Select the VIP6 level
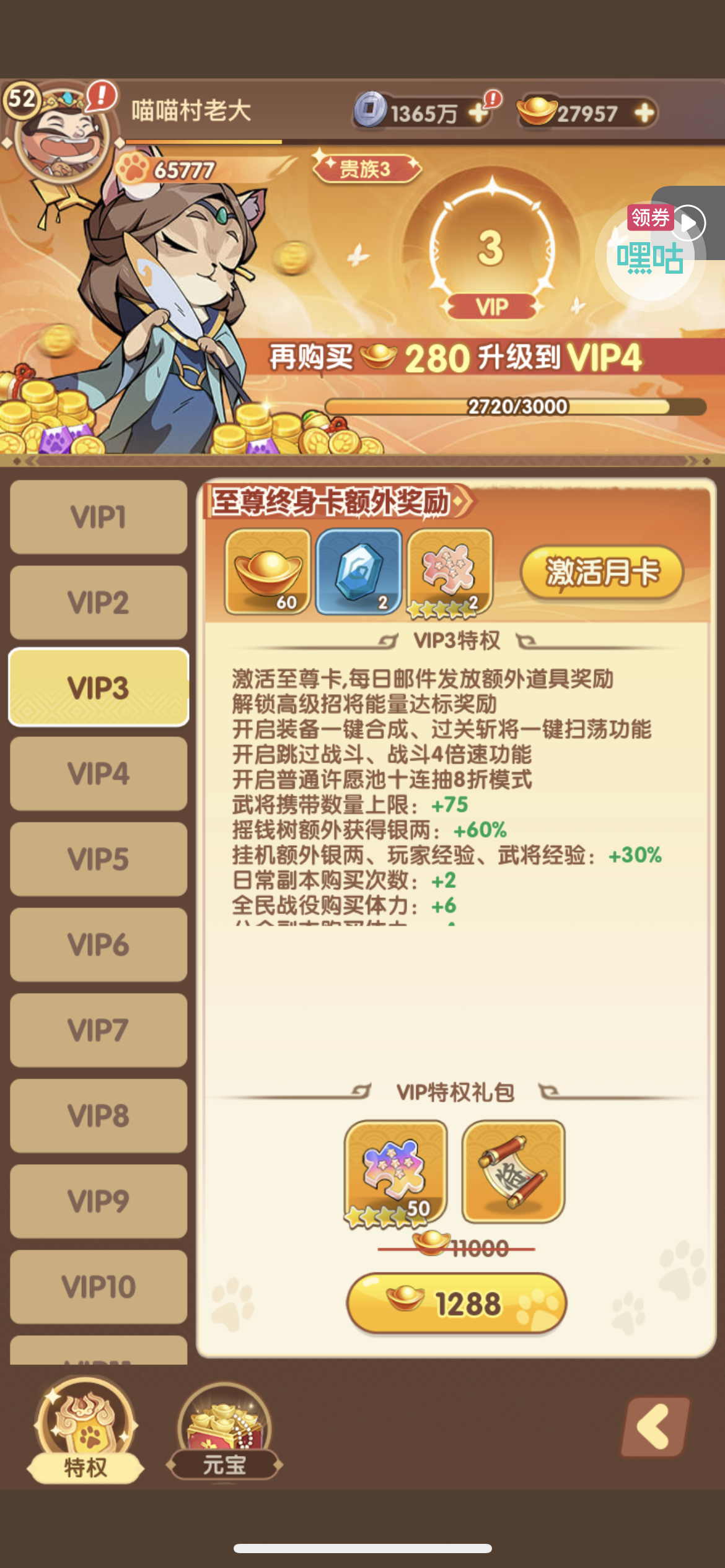The image size is (725, 1568). point(99,944)
